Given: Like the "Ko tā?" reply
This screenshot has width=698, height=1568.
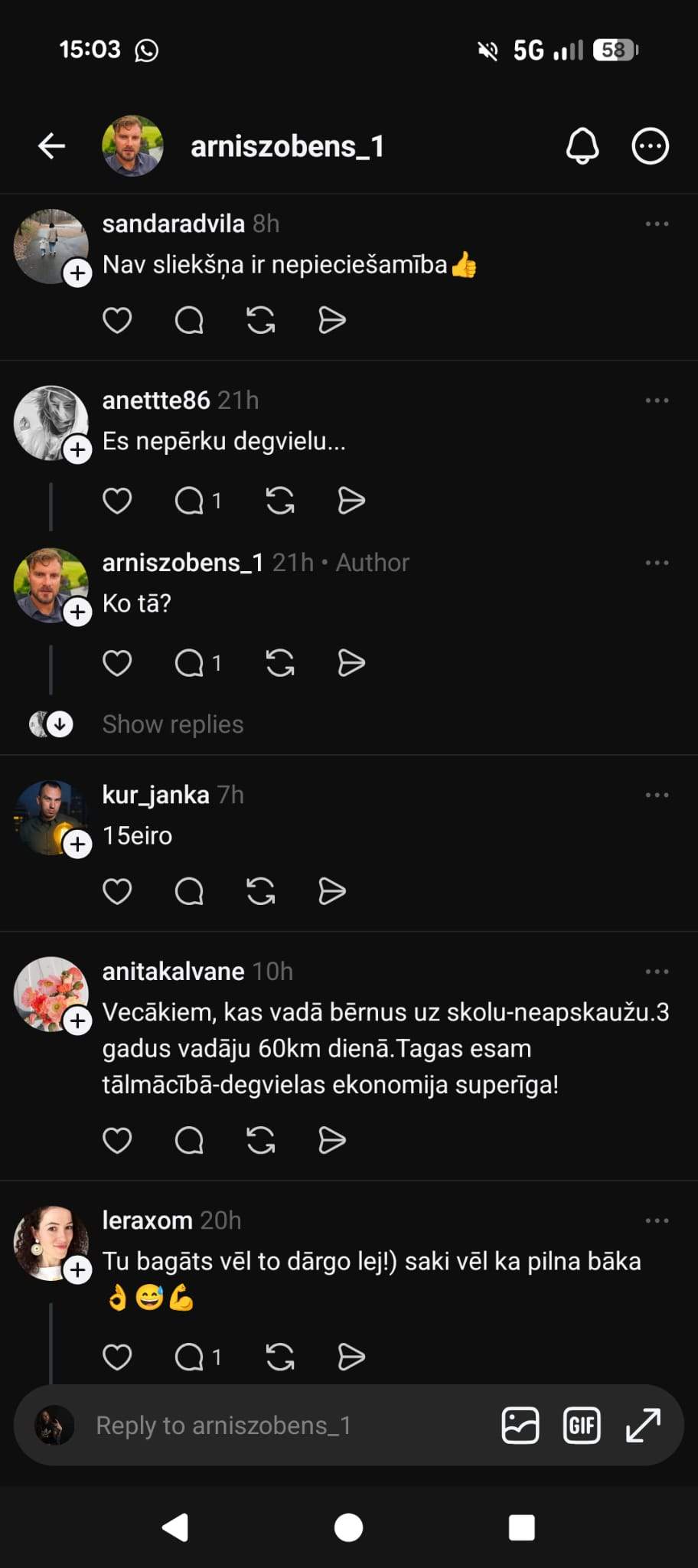Looking at the screenshot, I should (117, 663).
